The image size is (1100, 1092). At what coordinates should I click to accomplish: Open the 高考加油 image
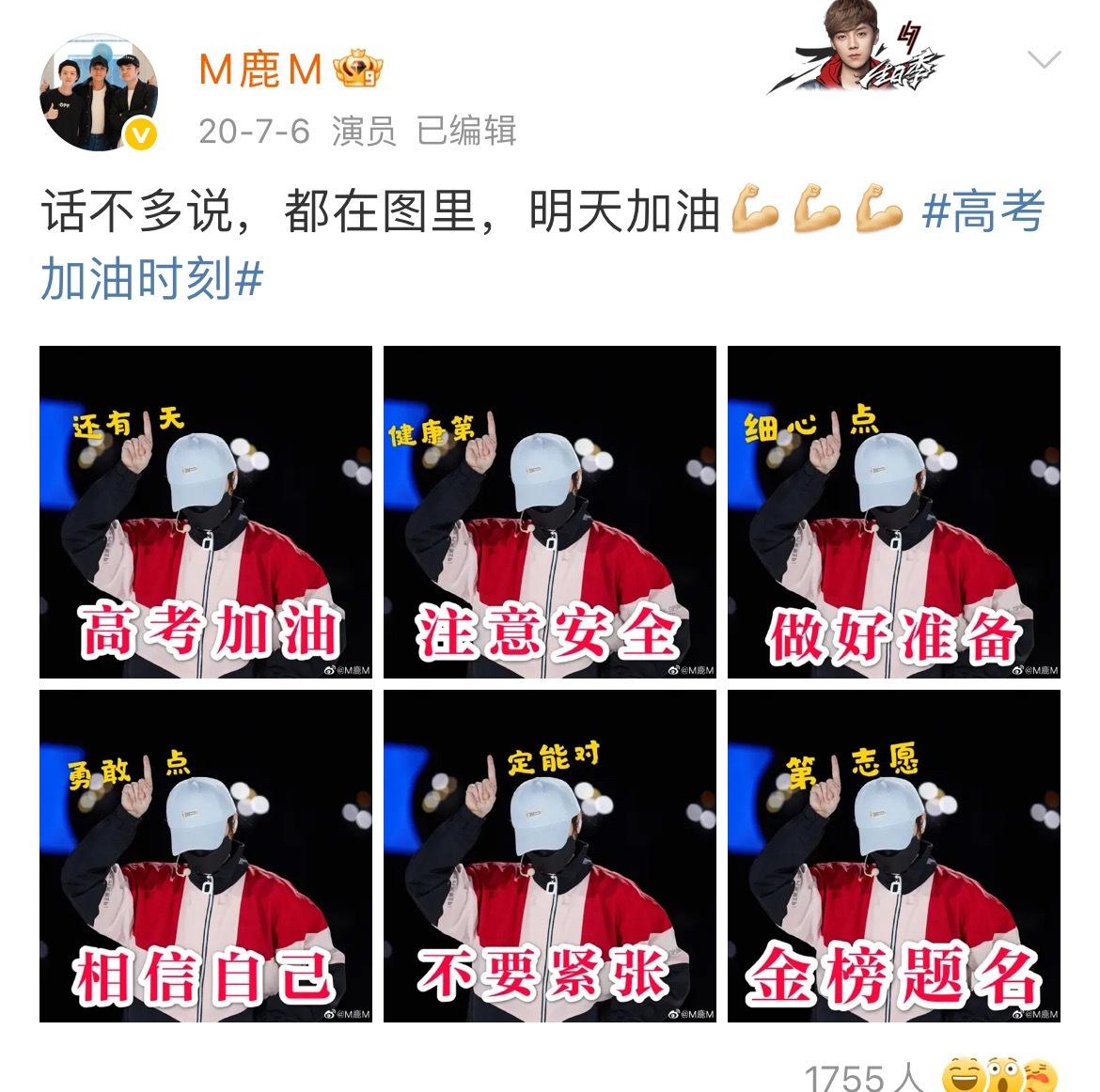(x=206, y=512)
